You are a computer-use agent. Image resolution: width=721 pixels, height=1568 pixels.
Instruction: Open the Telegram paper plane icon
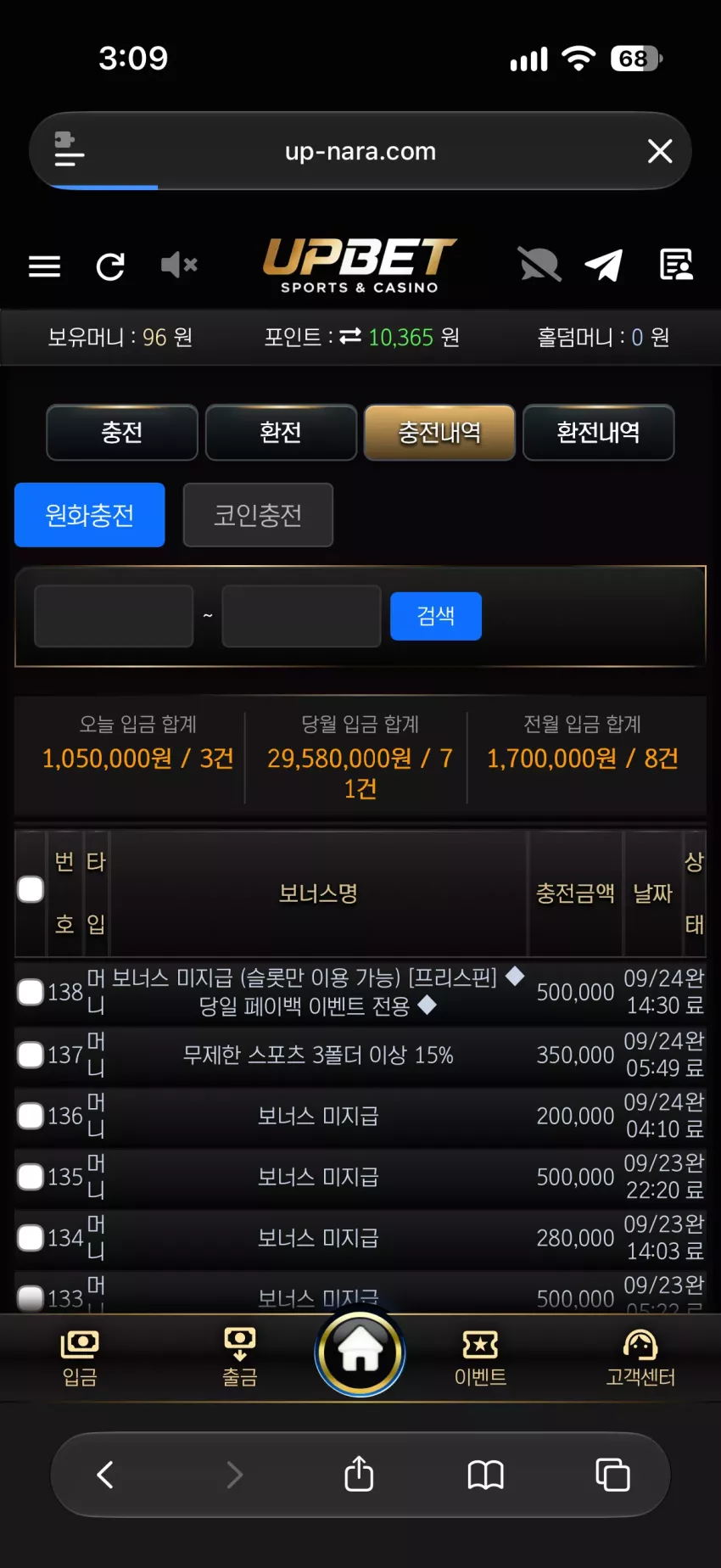point(604,266)
